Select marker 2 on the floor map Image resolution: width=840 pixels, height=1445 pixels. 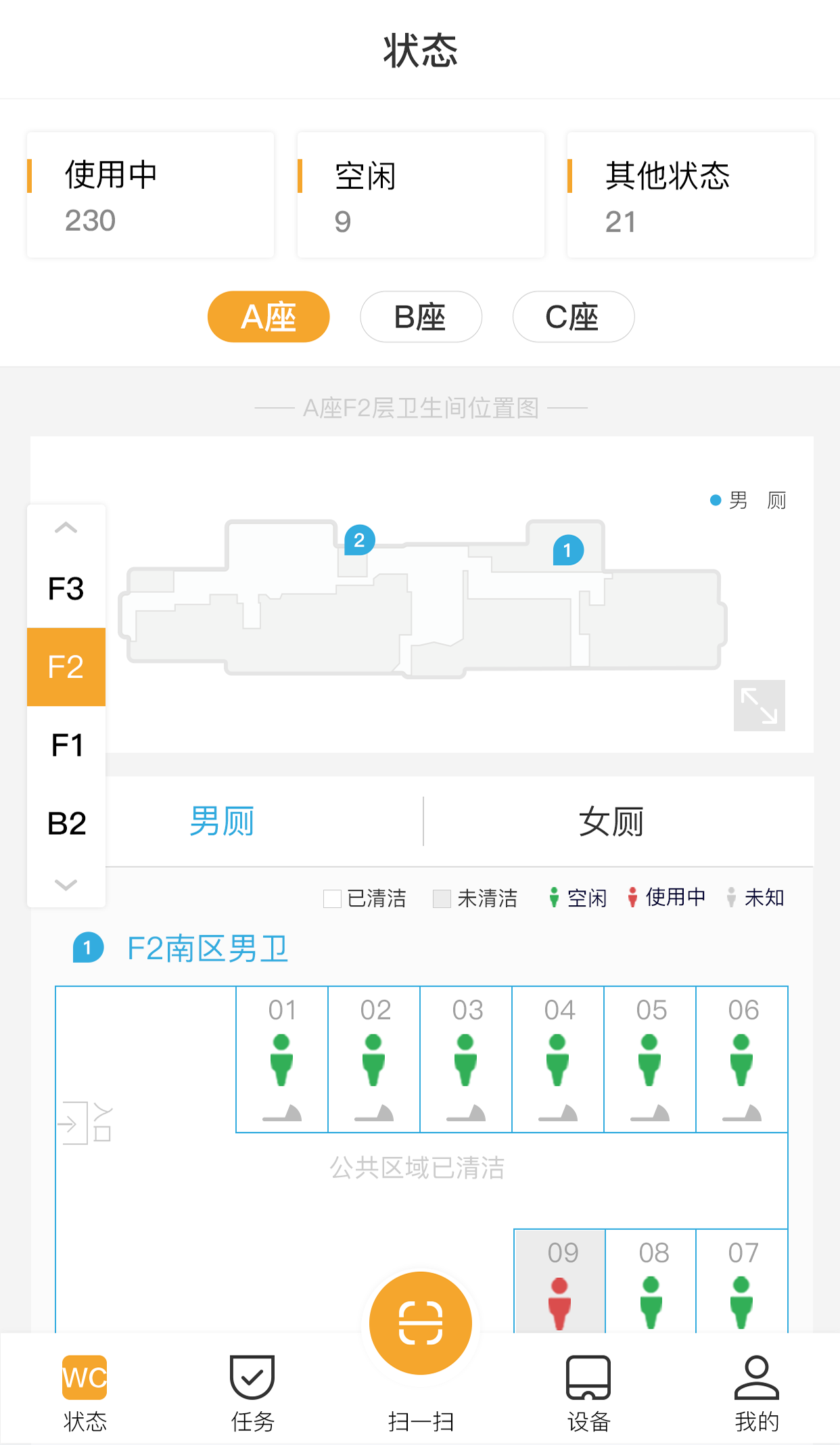[x=359, y=540]
